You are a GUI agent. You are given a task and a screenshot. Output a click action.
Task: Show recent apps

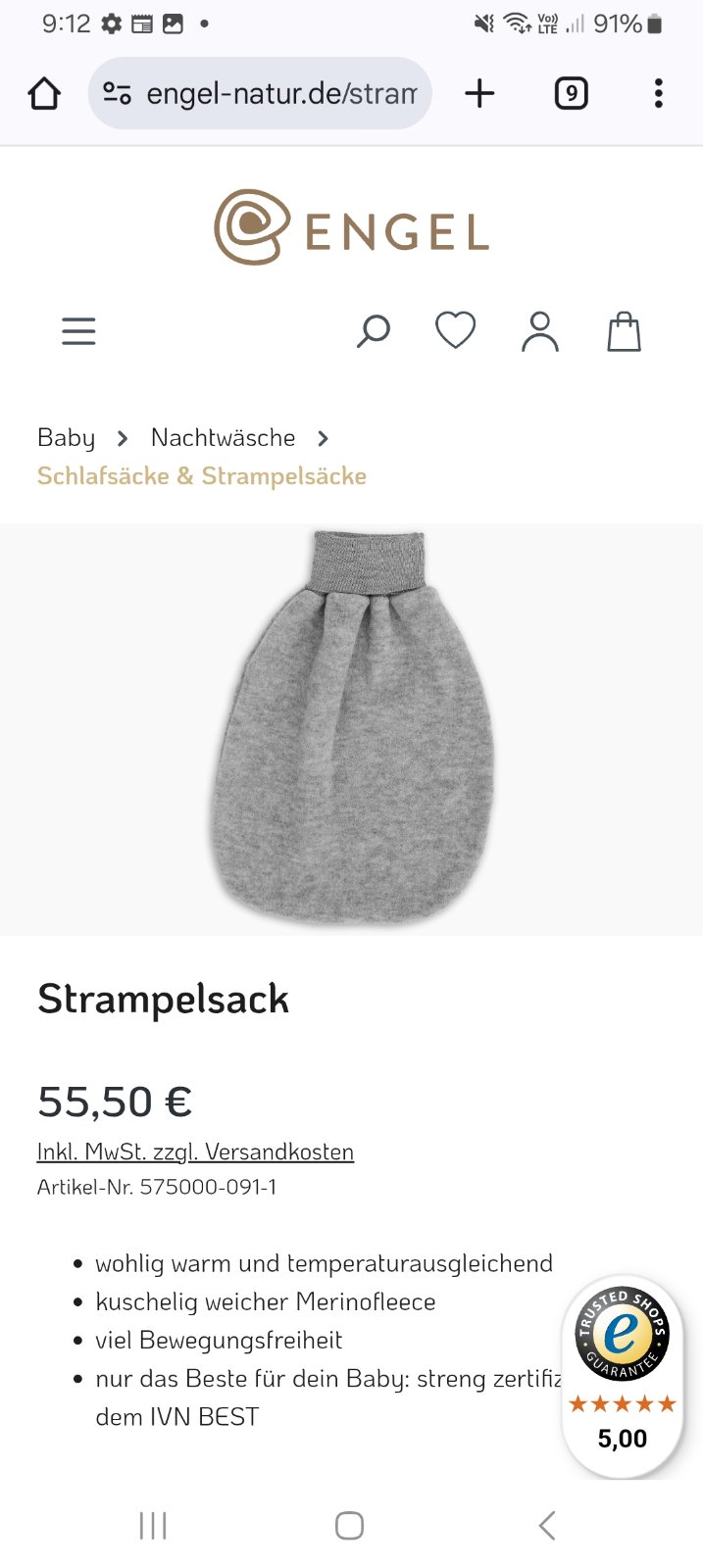(x=153, y=1526)
